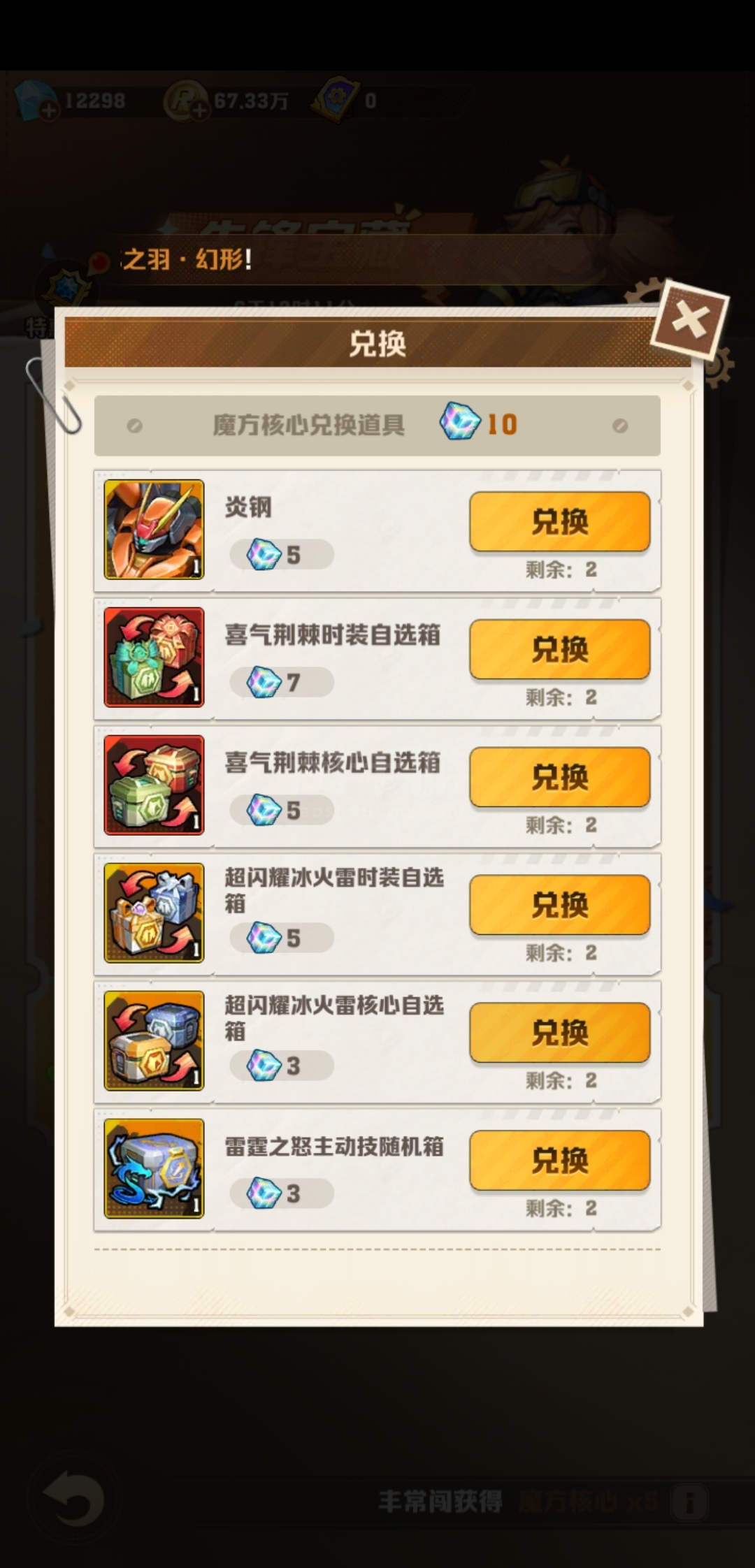Redeem 超闪耀冰火雷核心自选箱
The height and width of the screenshot is (1568, 755).
pos(559,1033)
